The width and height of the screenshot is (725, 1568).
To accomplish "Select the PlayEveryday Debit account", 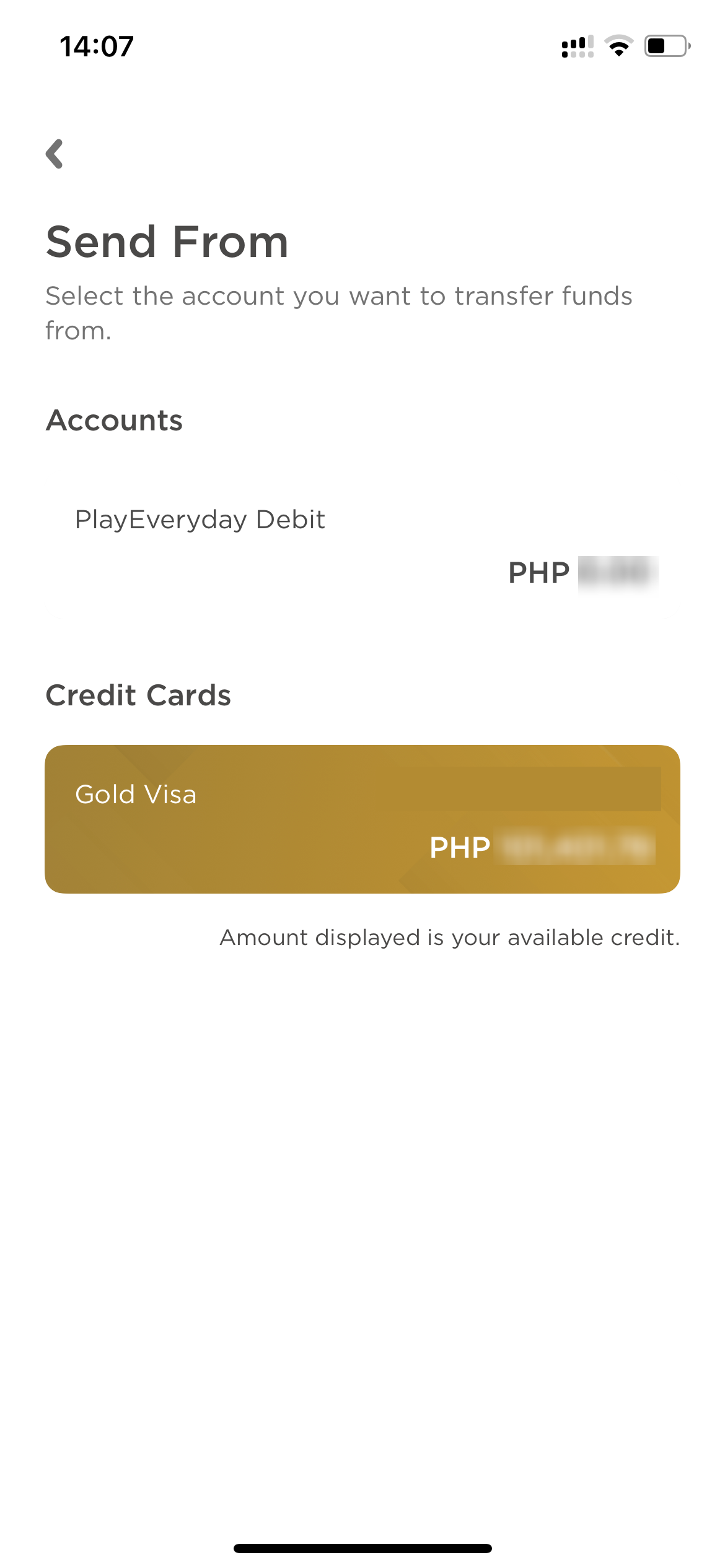I will point(362,545).
